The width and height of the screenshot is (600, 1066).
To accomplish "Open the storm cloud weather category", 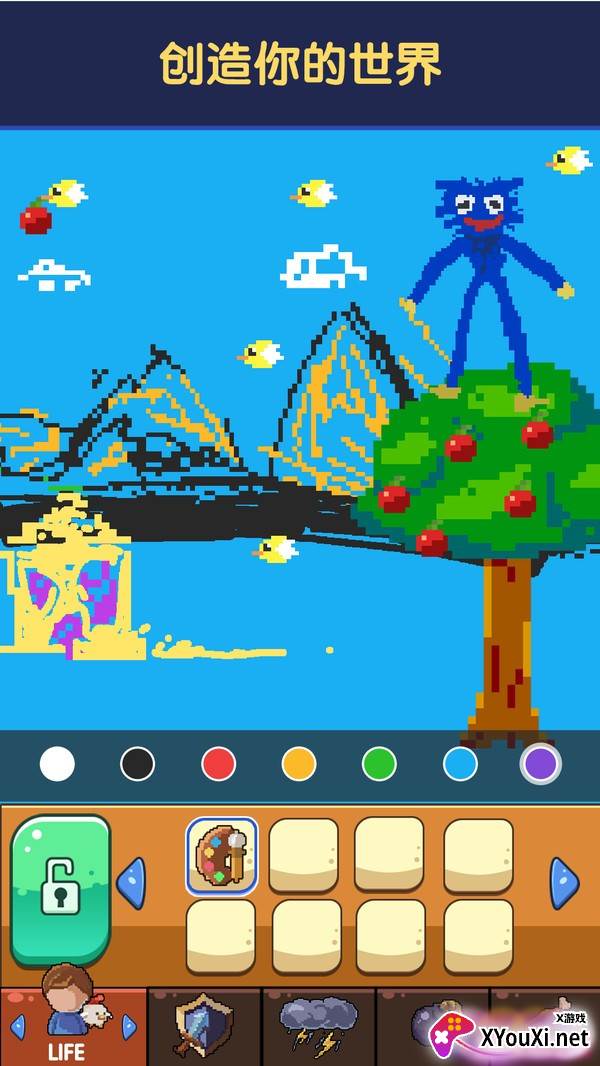I will point(318,1027).
